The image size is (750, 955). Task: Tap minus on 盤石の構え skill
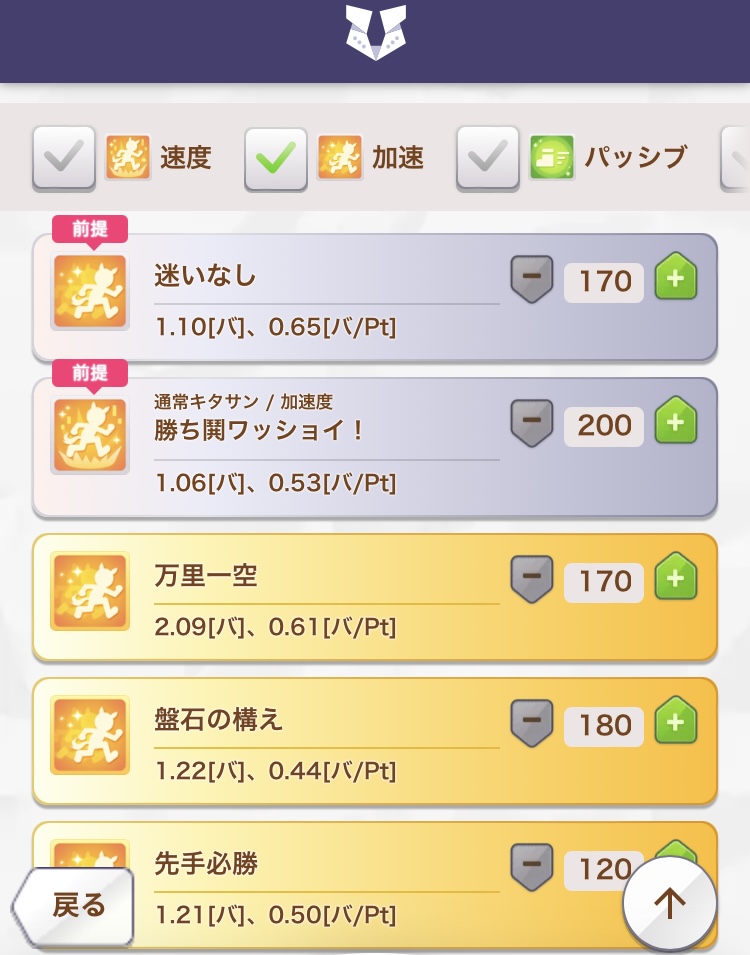point(532,723)
